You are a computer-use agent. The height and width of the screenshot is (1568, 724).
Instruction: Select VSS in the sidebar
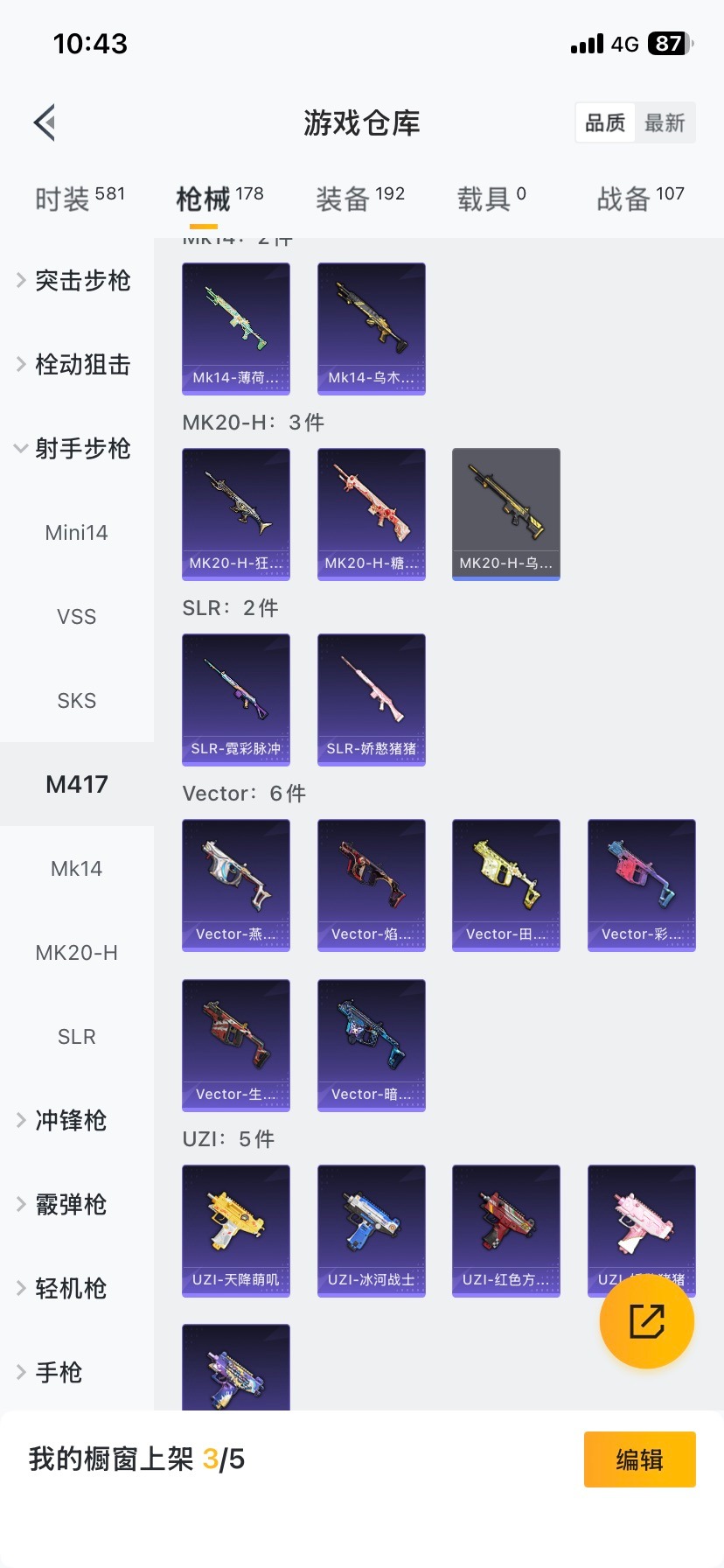77,617
